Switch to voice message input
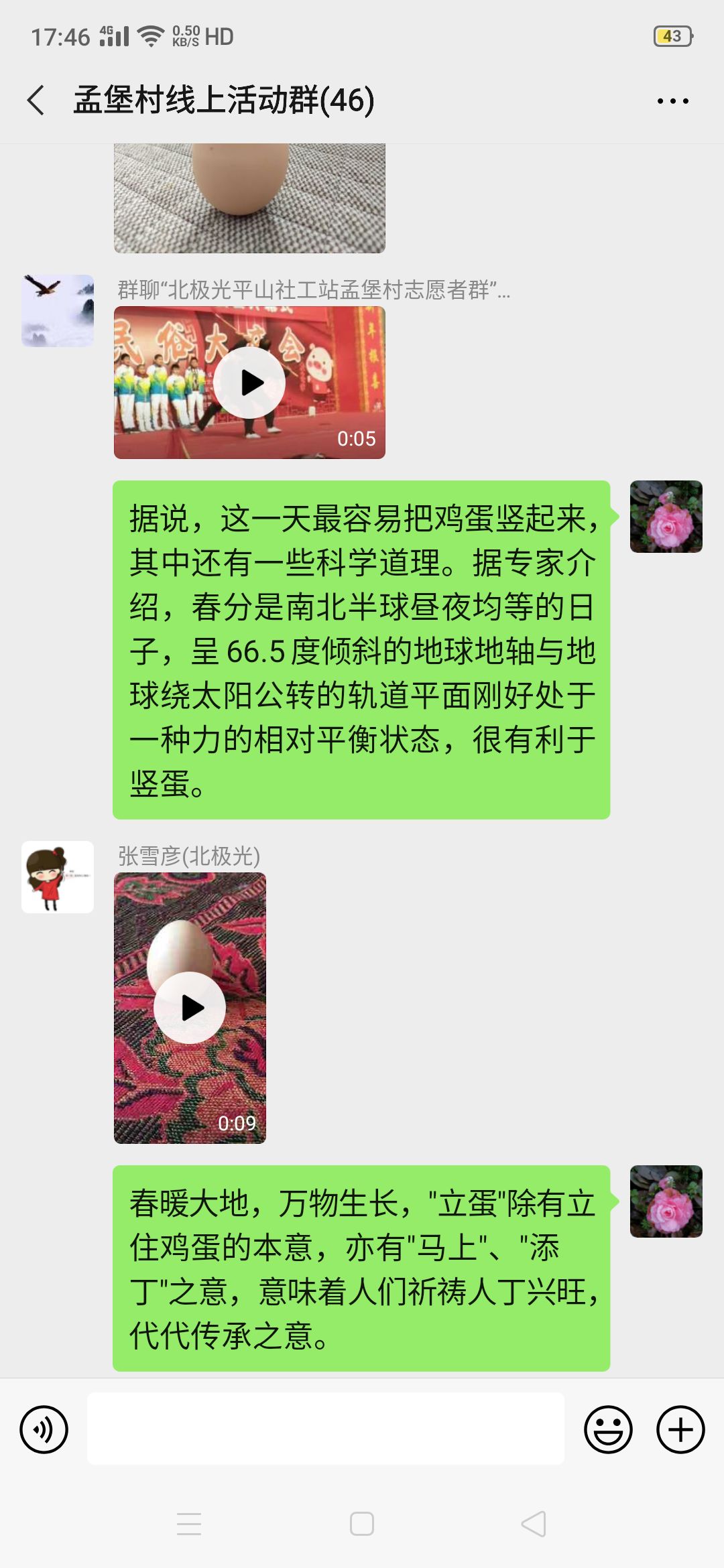The width and height of the screenshot is (724, 1568). 44,1429
